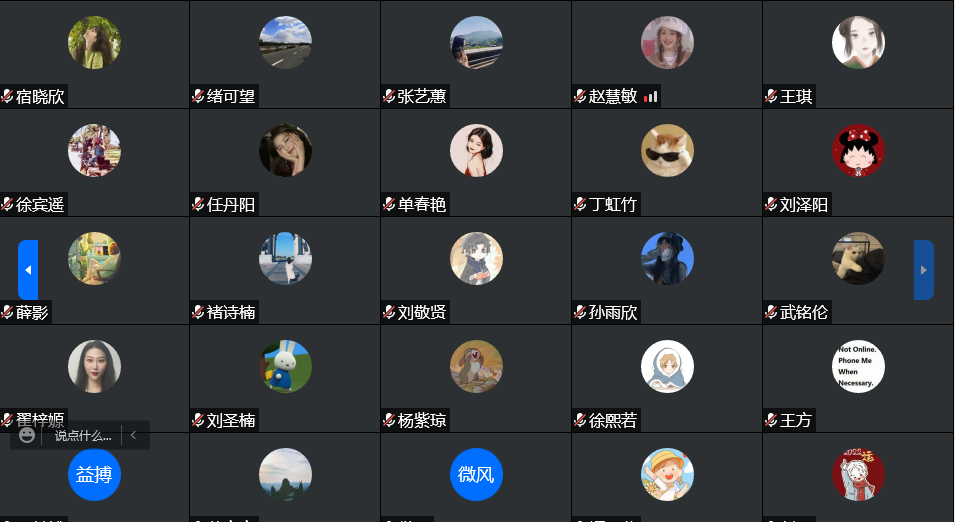Open the 微风 participant tile
955x526 pixels.
(x=476, y=475)
